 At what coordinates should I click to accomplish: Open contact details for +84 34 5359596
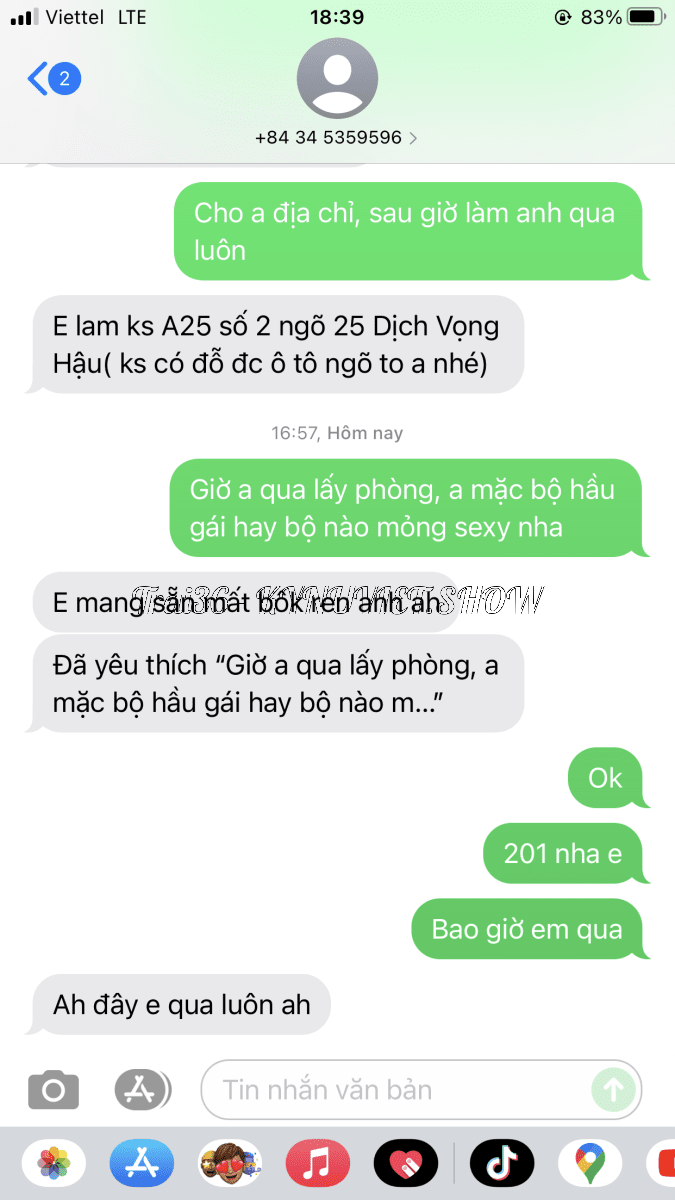point(337,137)
